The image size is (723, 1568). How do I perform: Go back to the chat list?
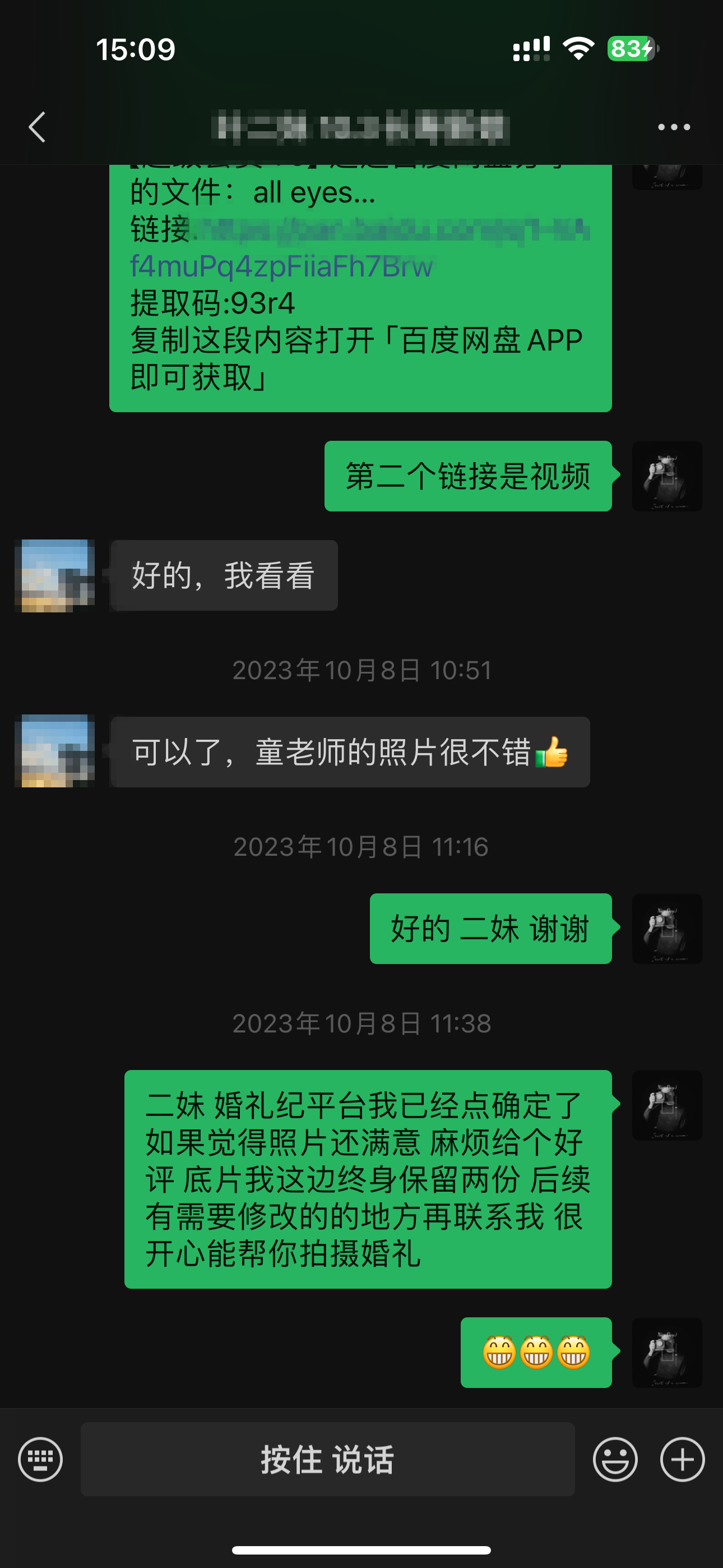[37, 127]
